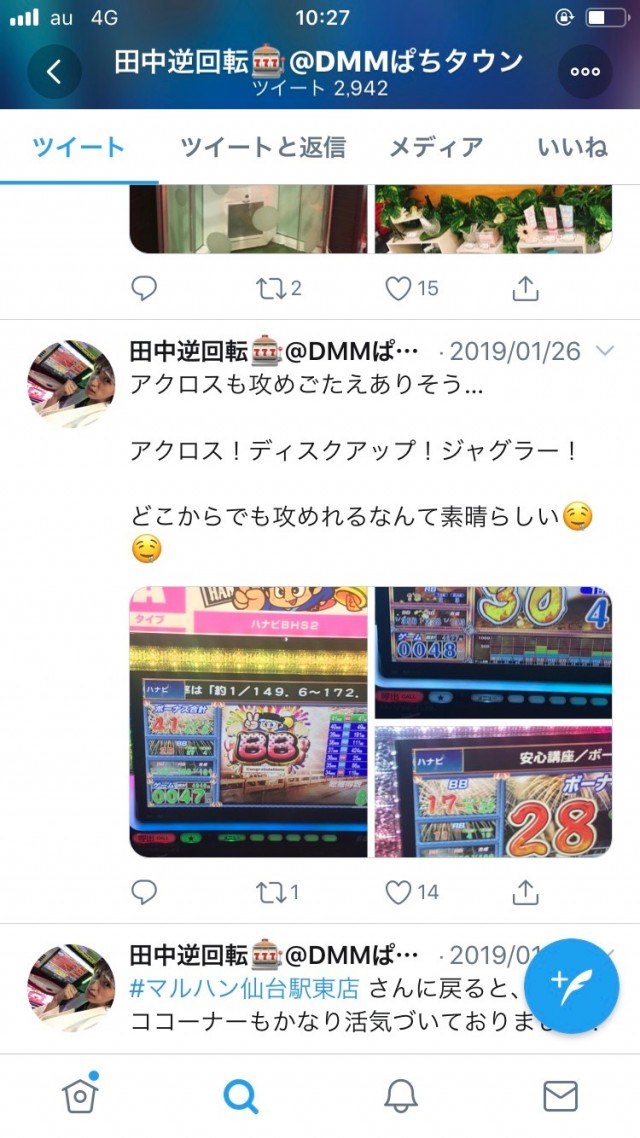Viewport: 640px width, 1138px height.
Task: Open the ハナビBHS2 photo in the tweet
Action: click(248, 721)
